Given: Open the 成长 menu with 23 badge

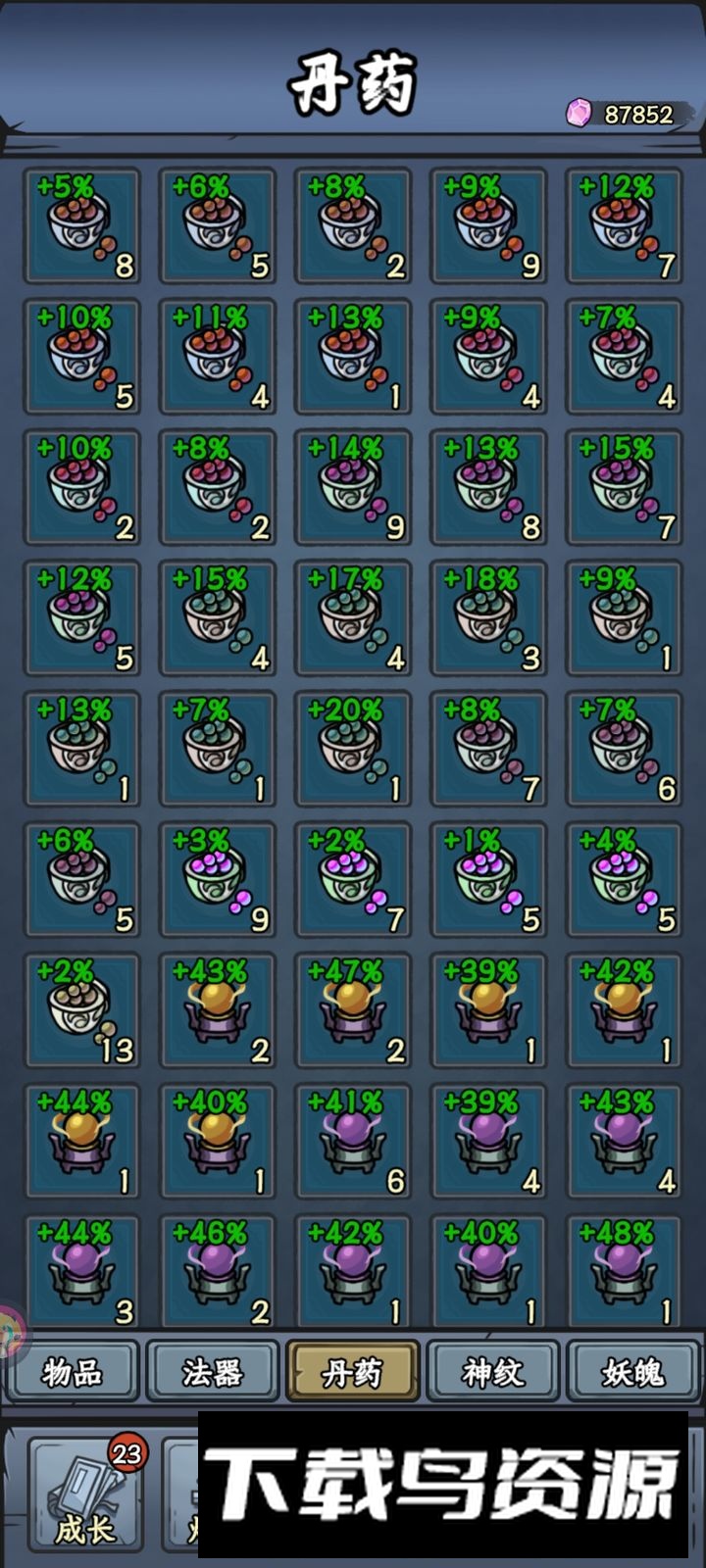Looking at the screenshot, I should [x=86, y=1494].
